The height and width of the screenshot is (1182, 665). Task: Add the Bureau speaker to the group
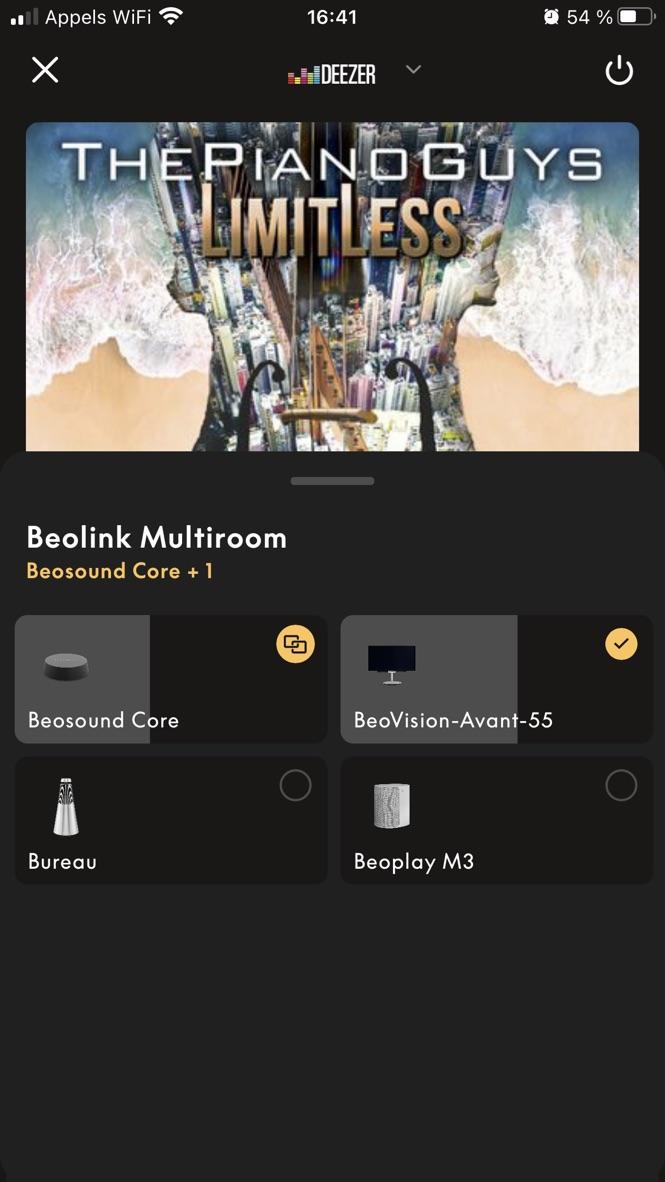tap(296, 785)
